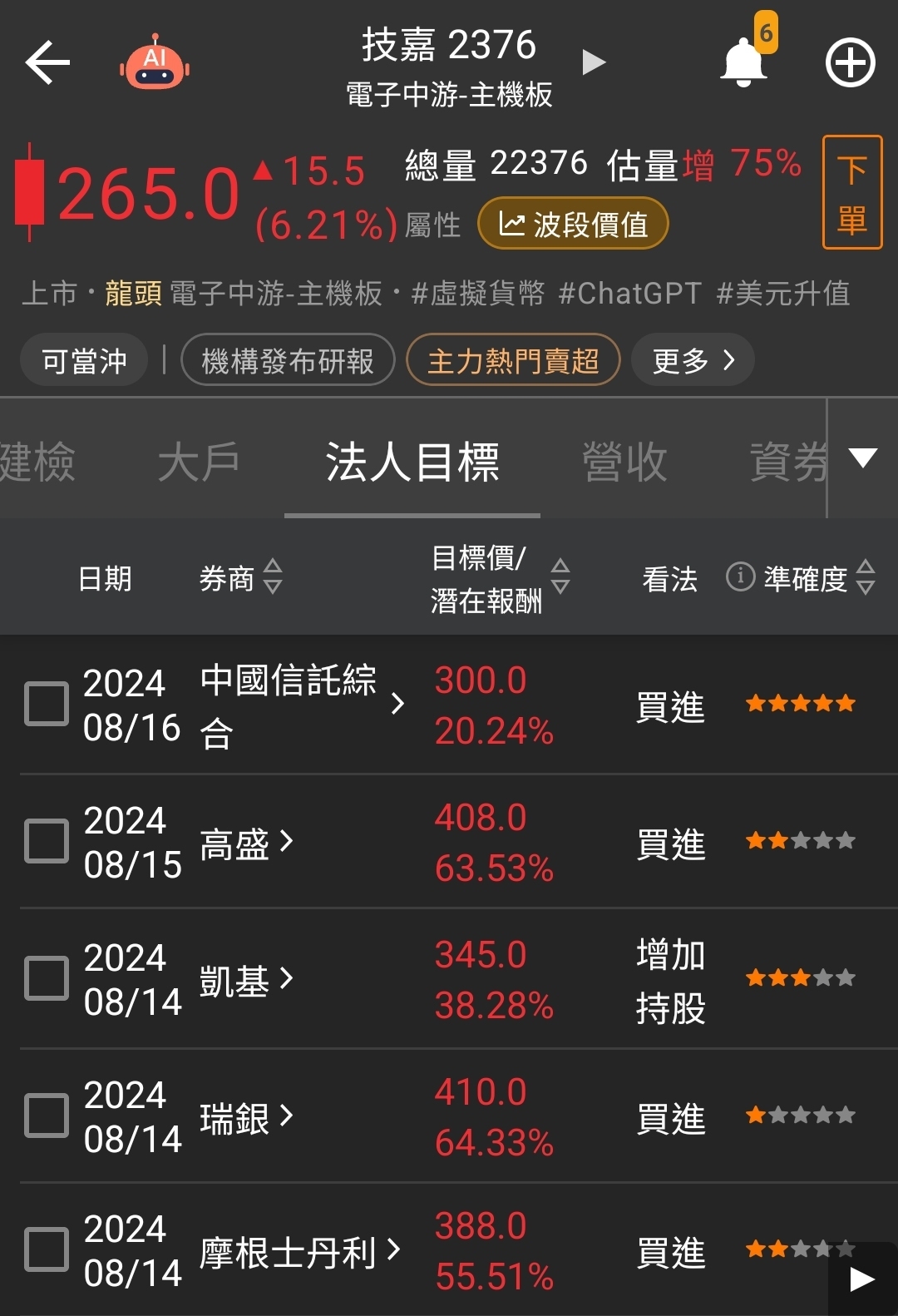Tap the plus icon to add stock

850,62
